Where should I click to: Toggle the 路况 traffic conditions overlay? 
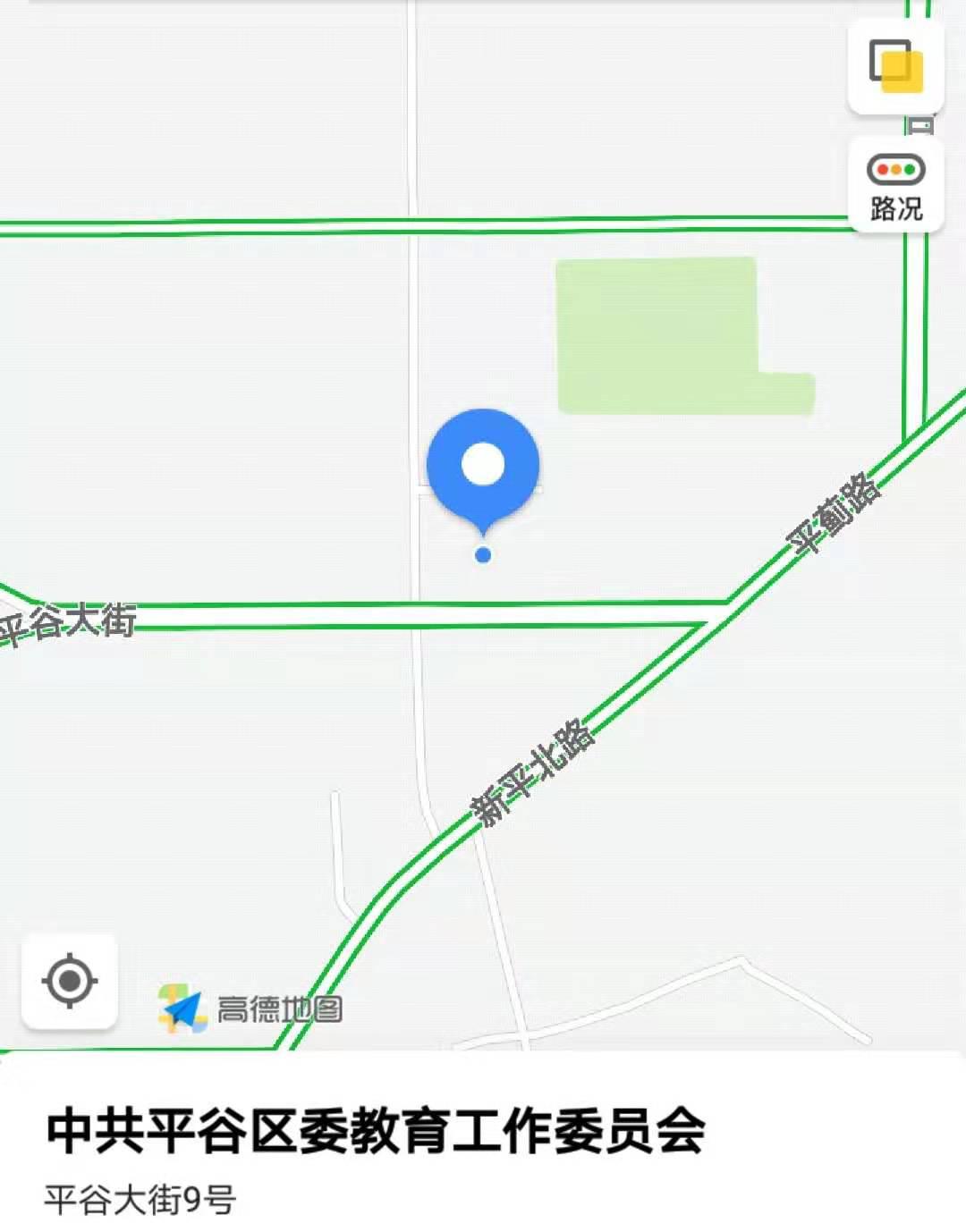coord(895,186)
